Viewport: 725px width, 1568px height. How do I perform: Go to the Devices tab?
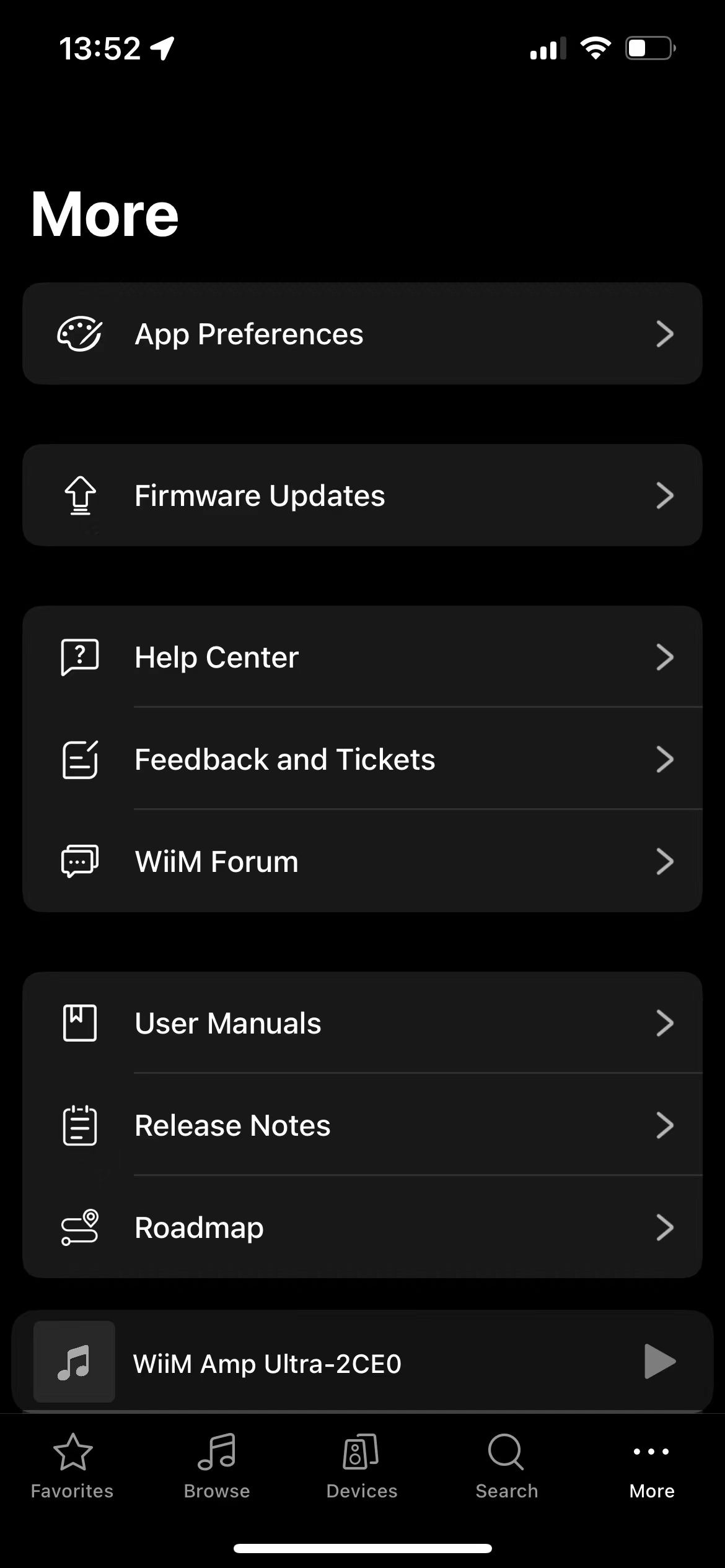click(362, 1465)
